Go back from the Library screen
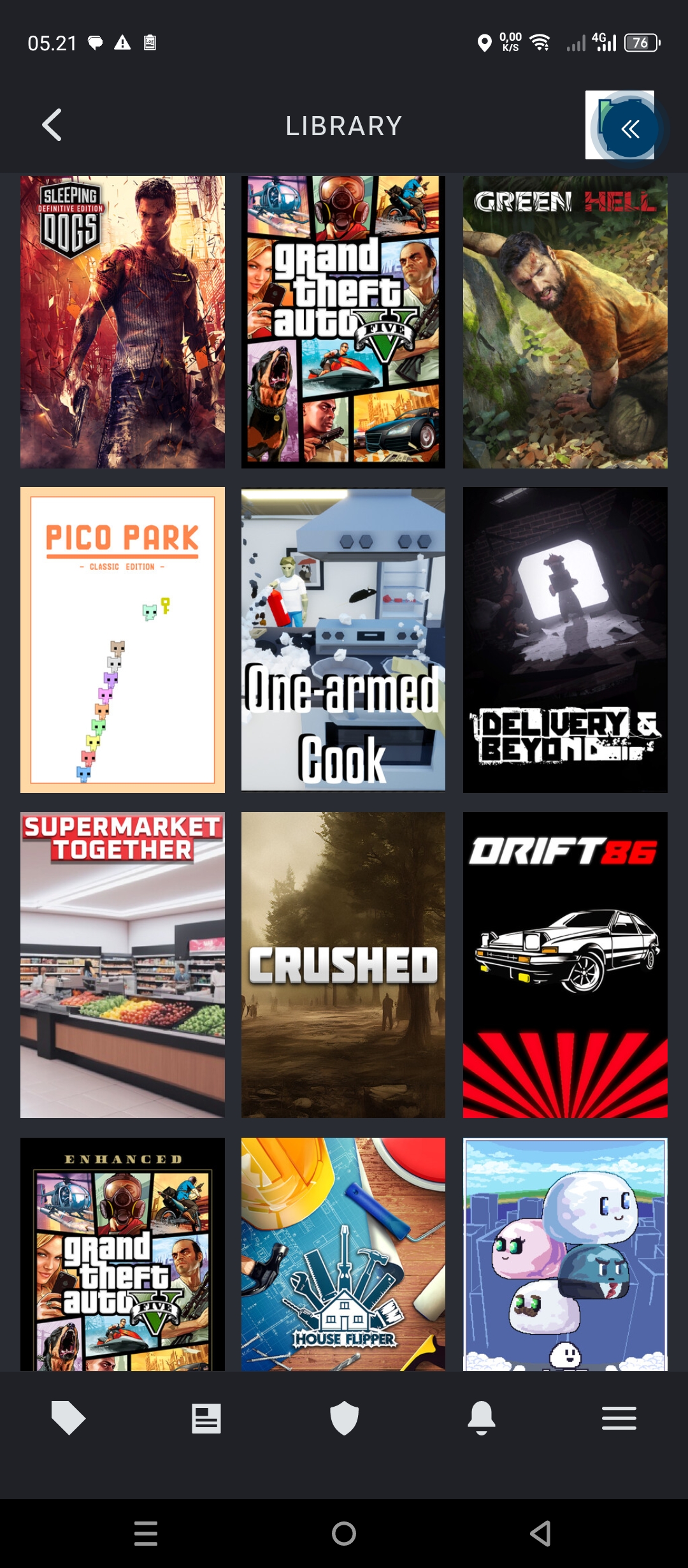 (52, 125)
